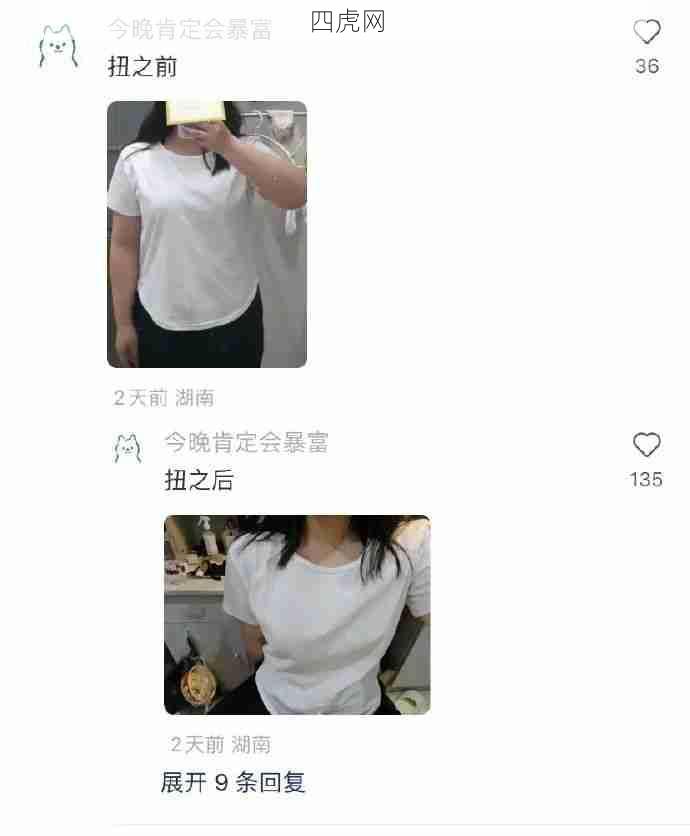Like the comment captioned 扭之前
This screenshot has width=690, height=836.
pyautogui.click(x=647, y=33)
